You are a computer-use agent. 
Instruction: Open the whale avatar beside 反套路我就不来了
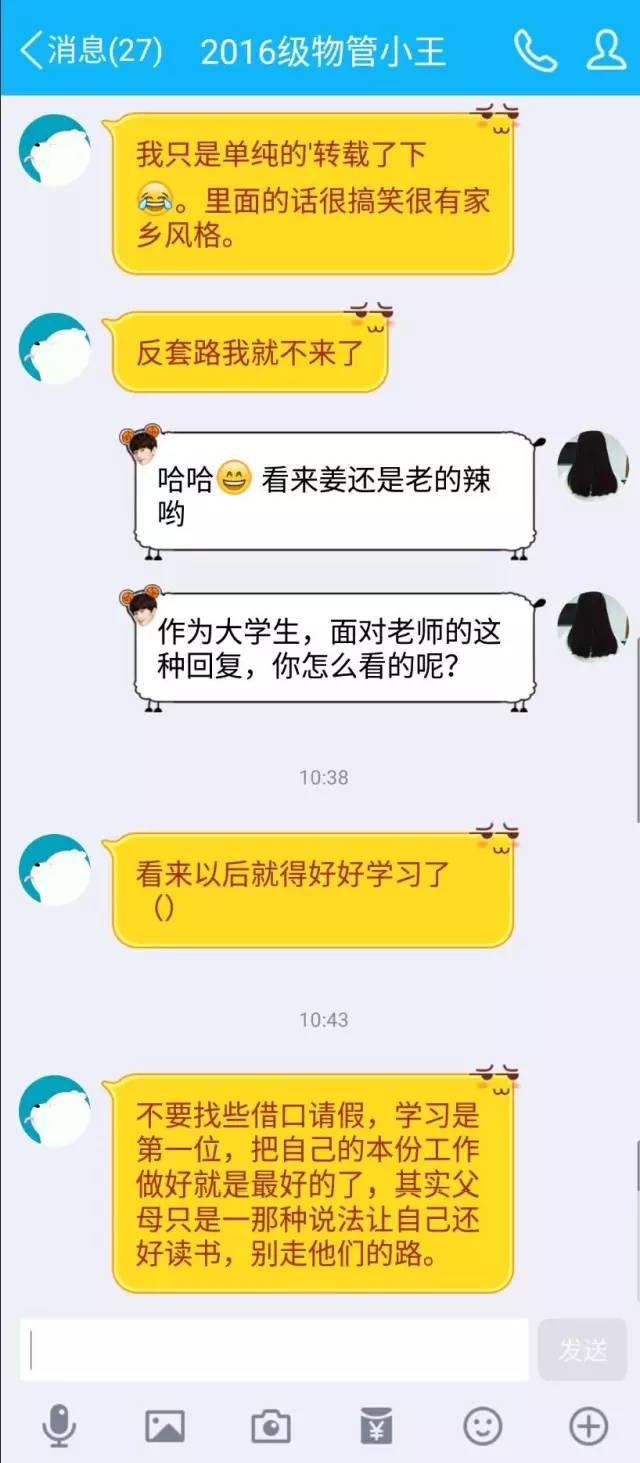click(55, 349)
